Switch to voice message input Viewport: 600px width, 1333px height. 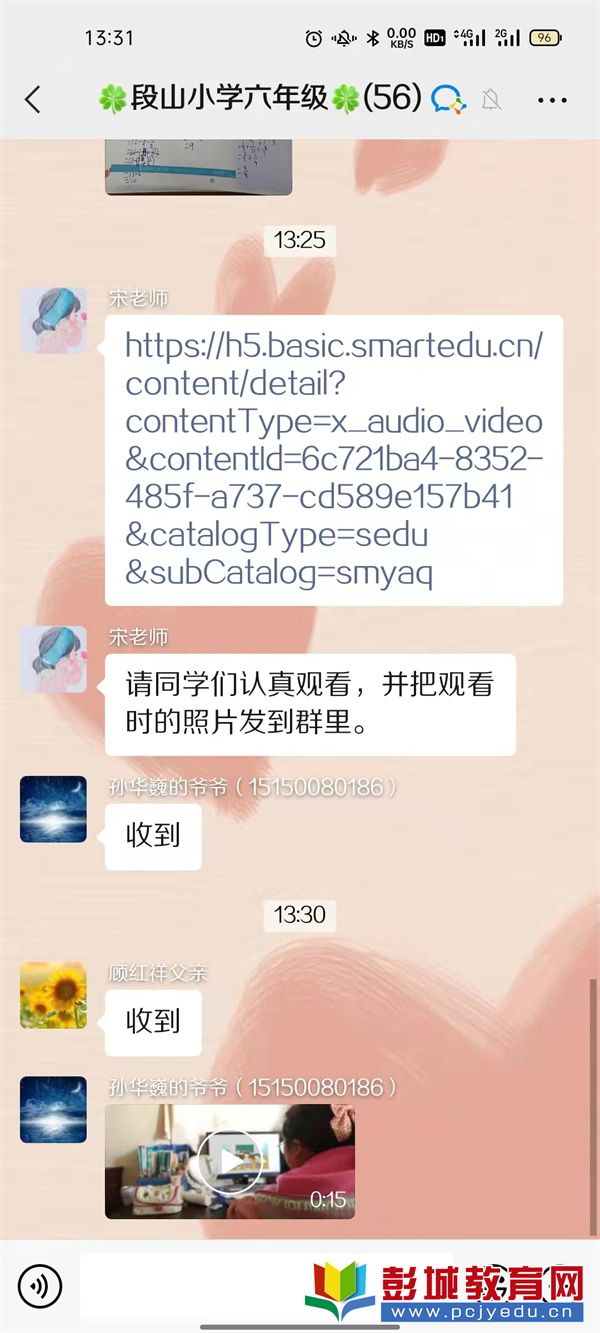pos(40,1285)
